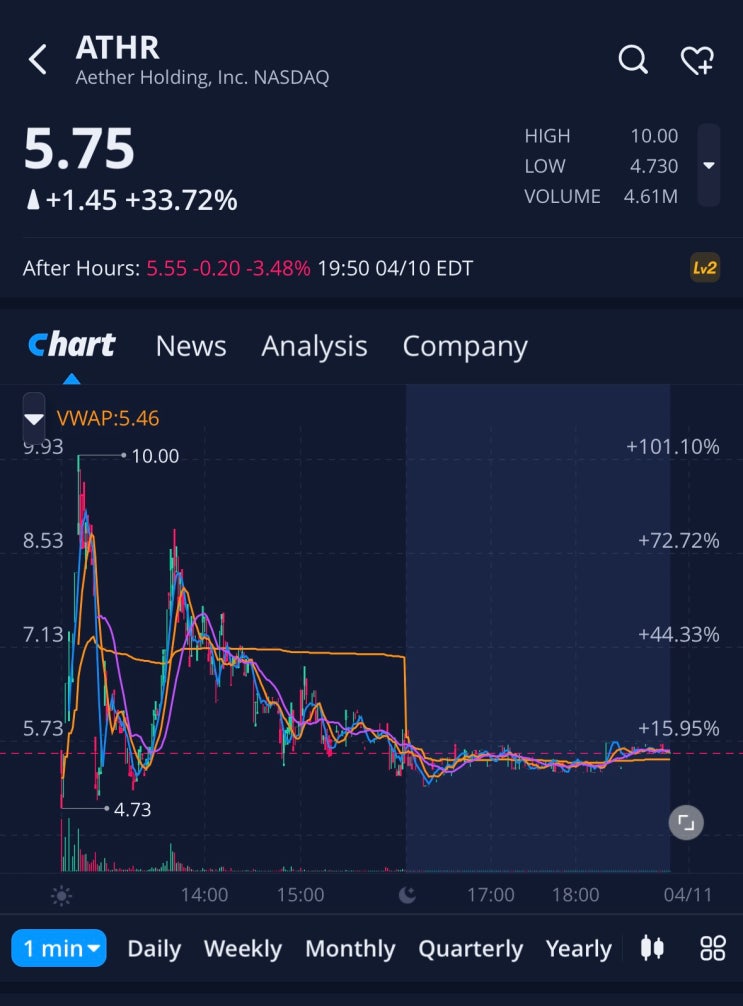The width and height of the screenshot is (743, 1006).
Task: Click the moon icon on the time axis
Action: tap(407, 897)
